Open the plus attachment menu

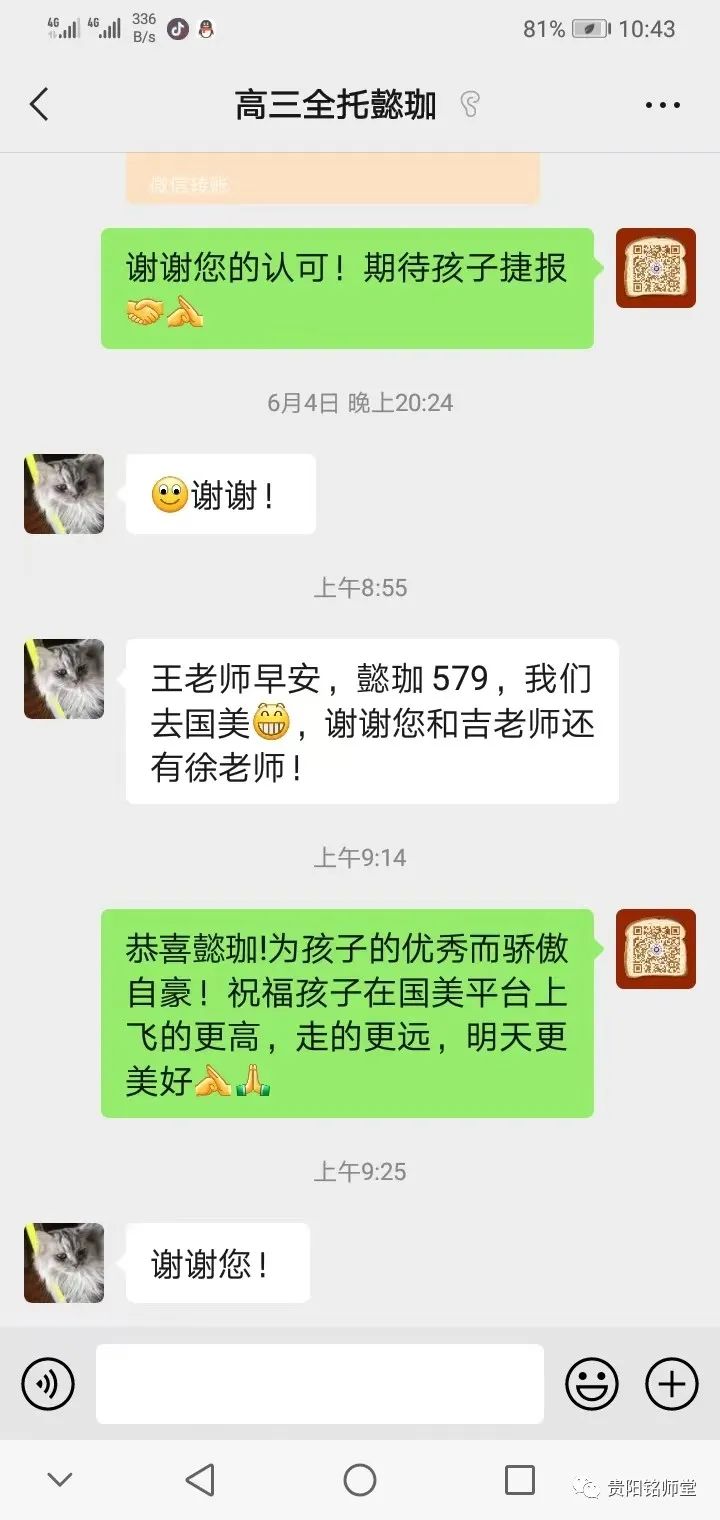click(671, 1384)
